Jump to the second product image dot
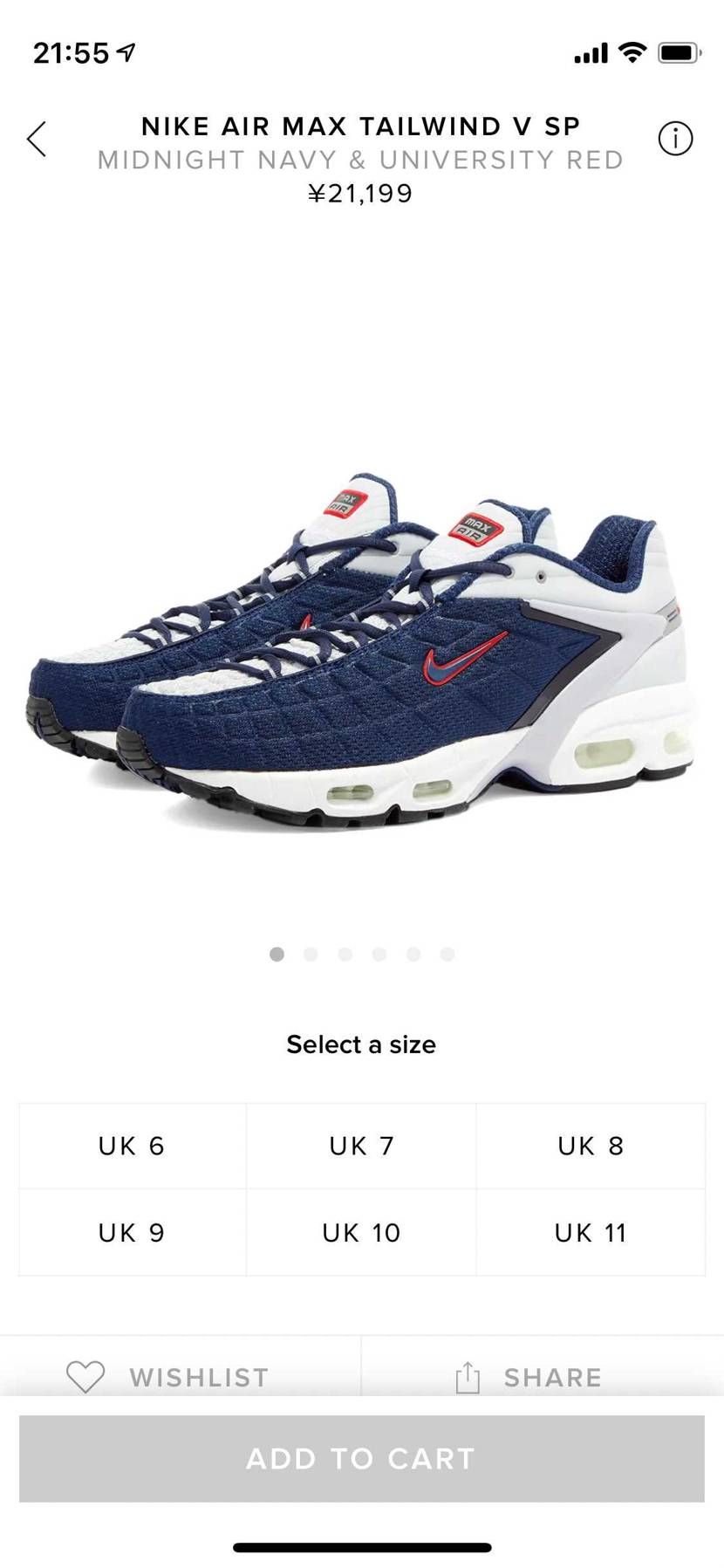This screenshot has height=1568, width=724. (311, 955)
